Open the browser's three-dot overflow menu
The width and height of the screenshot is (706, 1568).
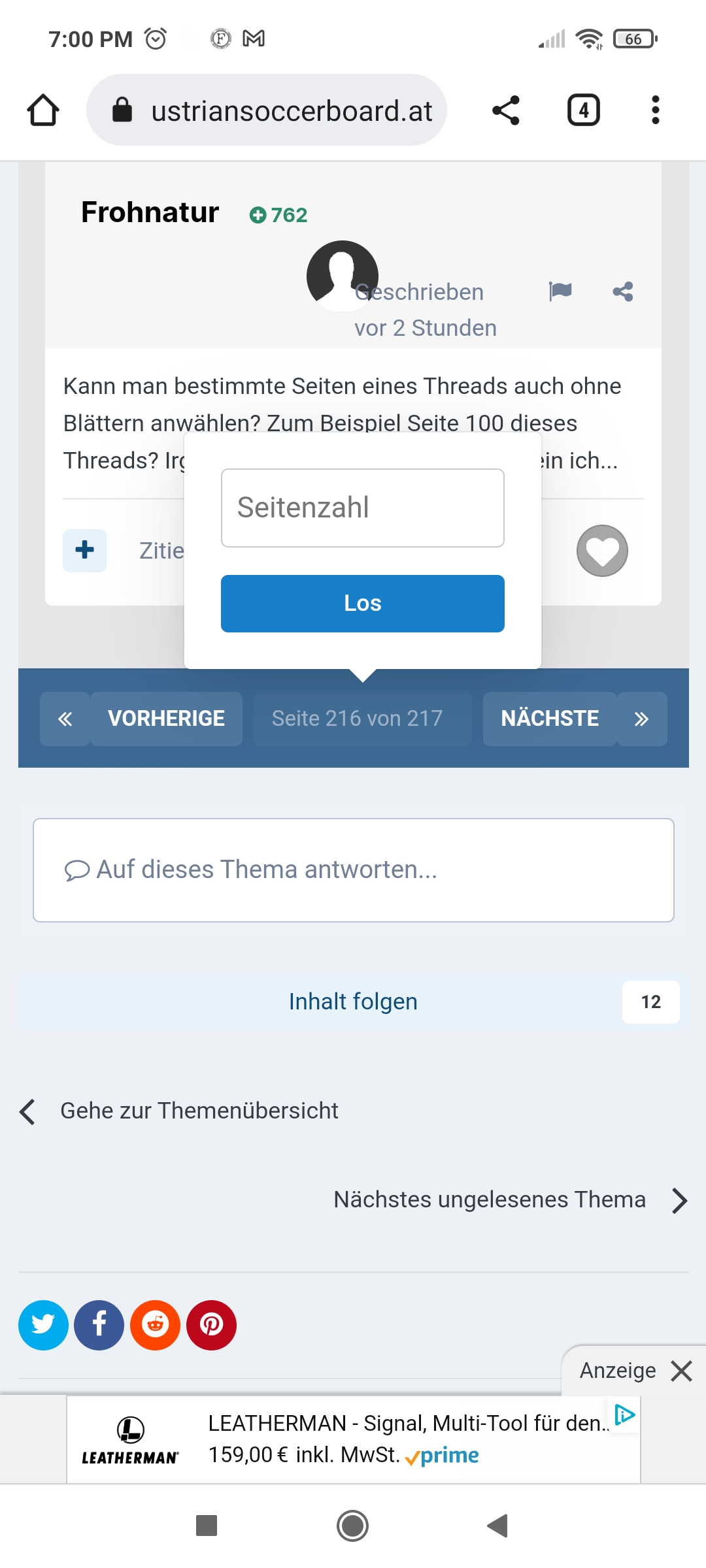click(655, 110)
